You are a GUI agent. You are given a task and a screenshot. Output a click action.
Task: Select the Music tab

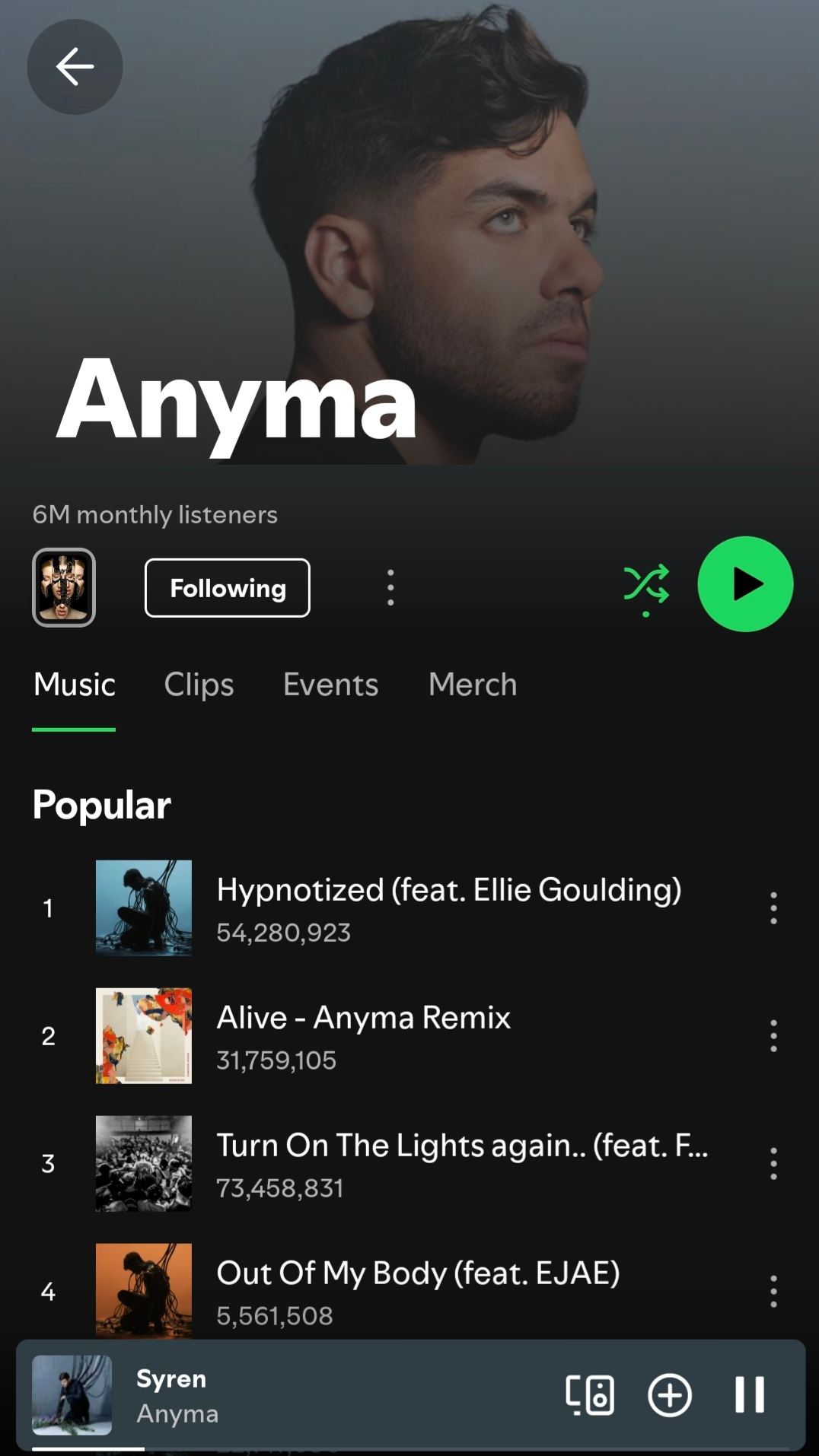pos(75,685)
